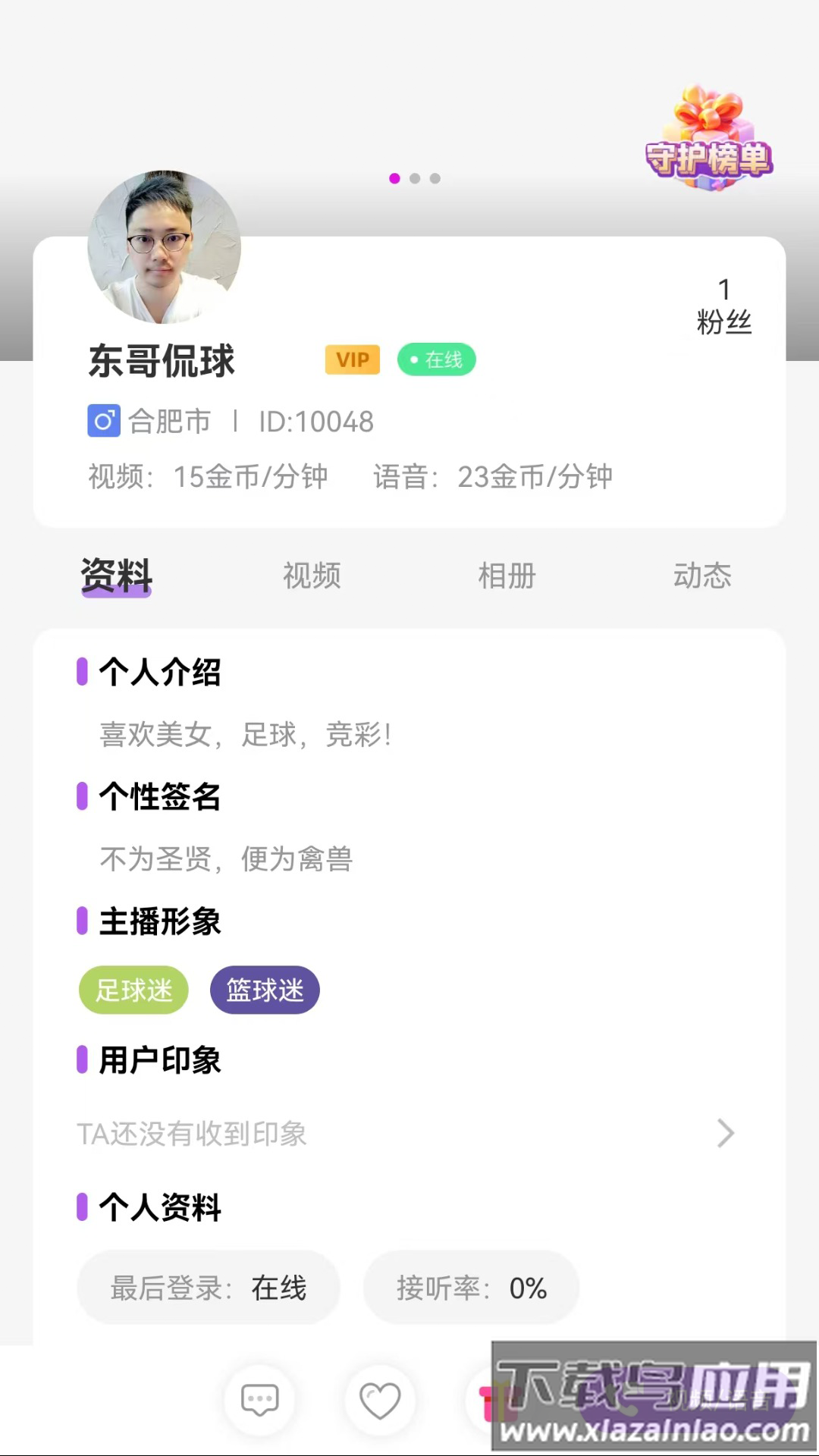The image size is (819, 1456).
Task: Switch to the 相册 tab
Action: tap(507, 575)
